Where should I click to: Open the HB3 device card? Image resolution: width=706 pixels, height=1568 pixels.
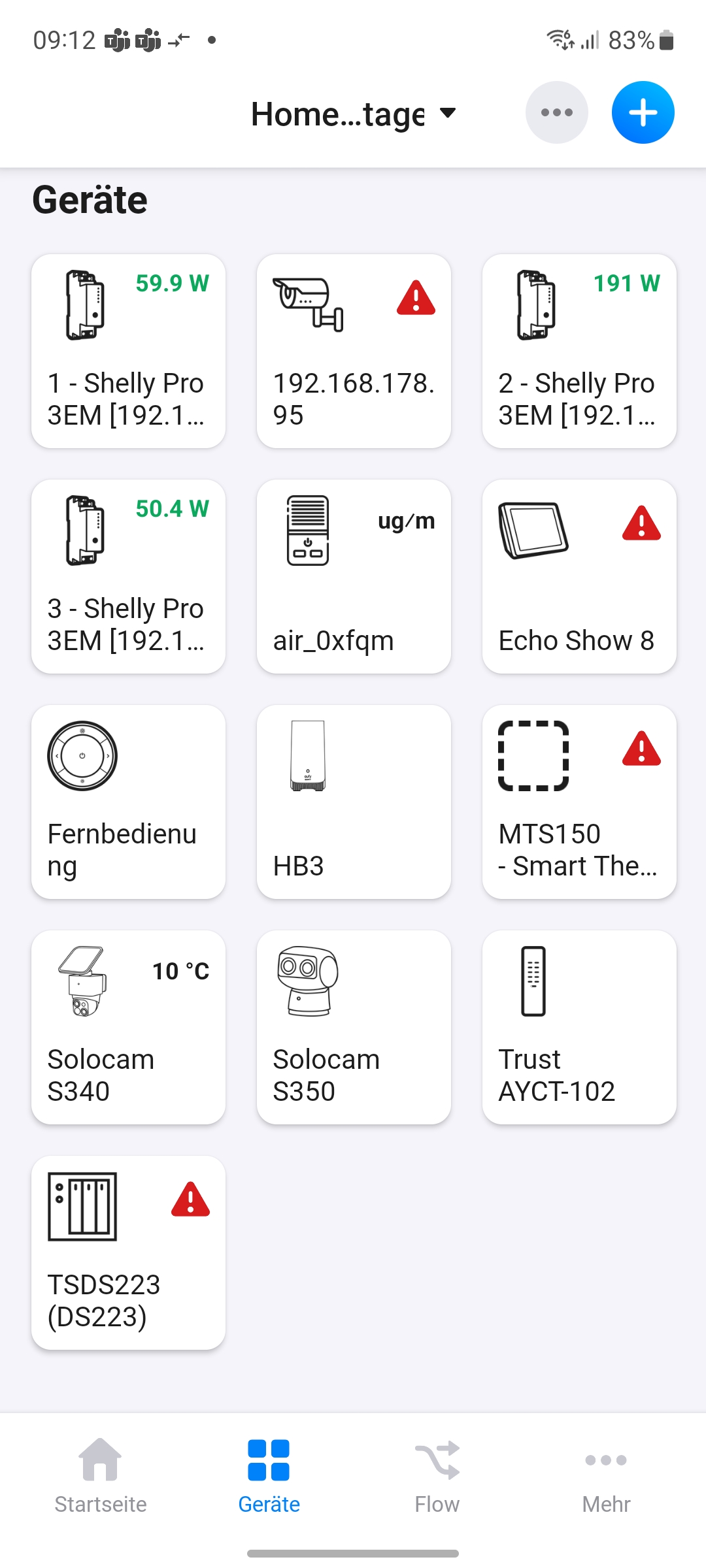pos(354,802)
